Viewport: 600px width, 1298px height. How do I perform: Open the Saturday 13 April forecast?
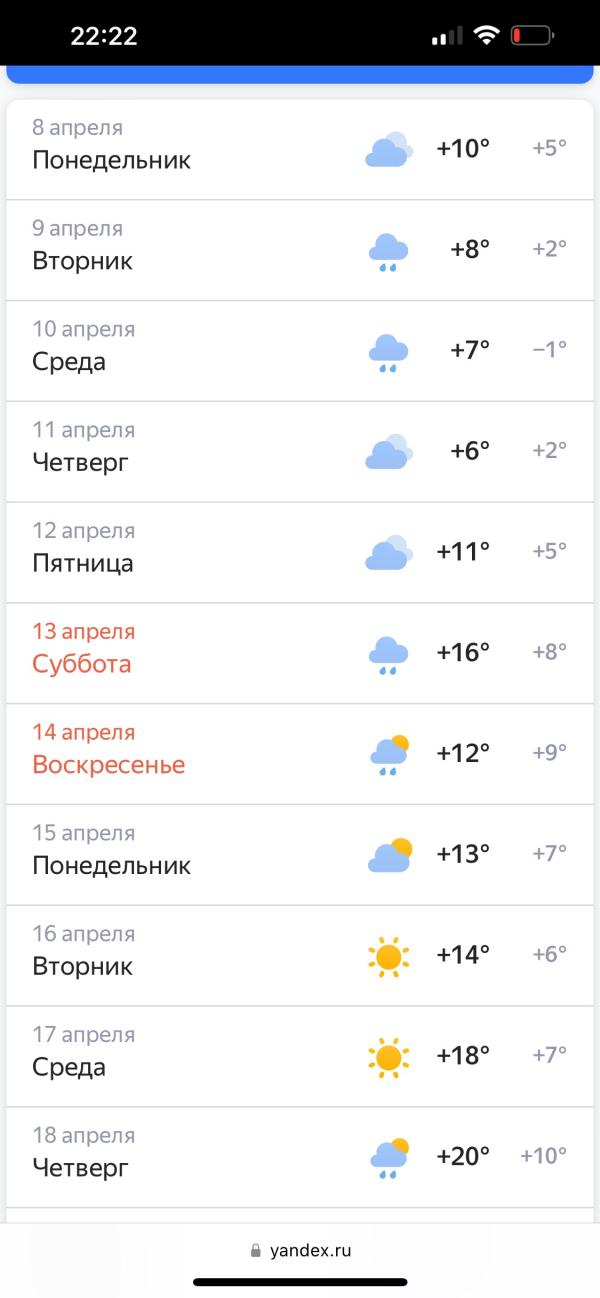pyautogui.click(x=300, y=653)
